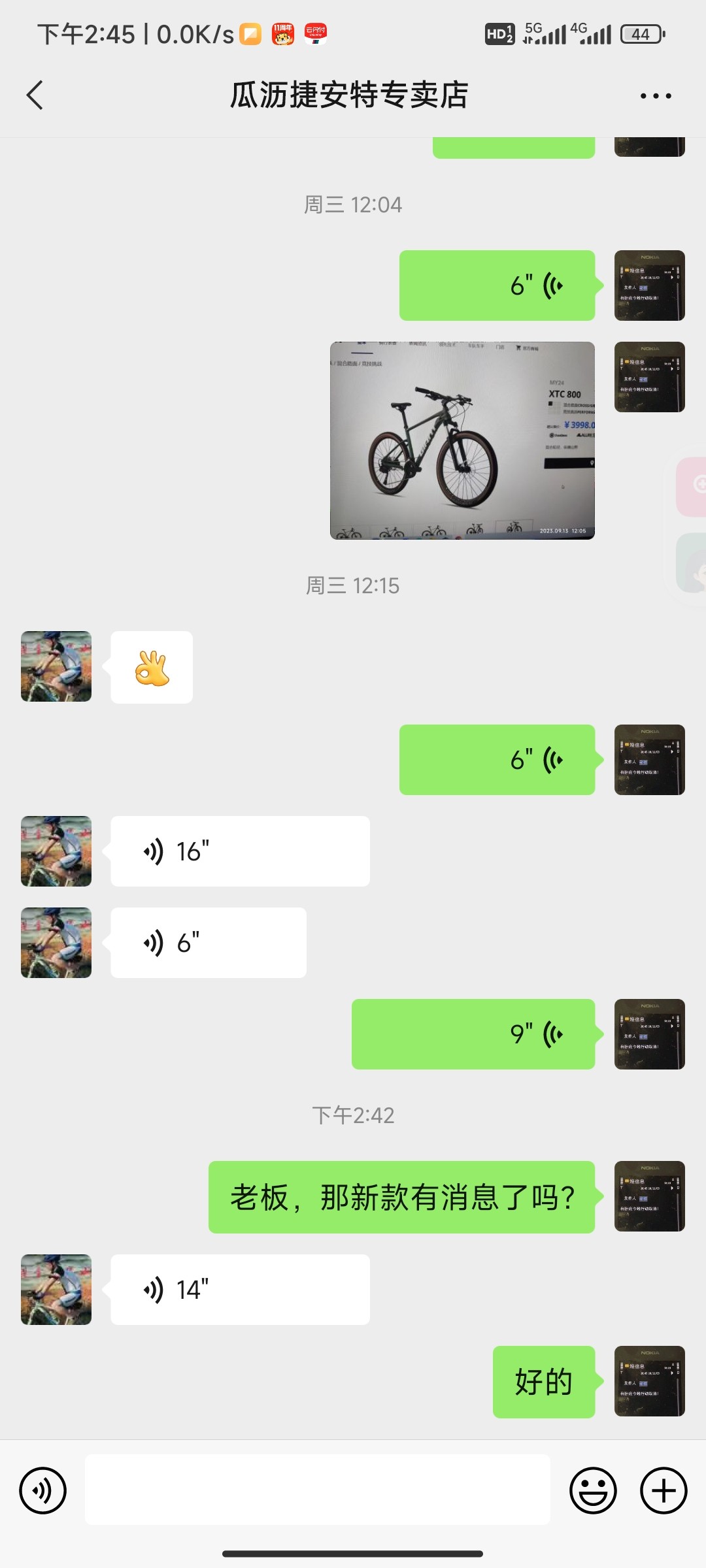Play the received 6" voice message
Image resolution: width=706 pixels, height=1568 pixels.
(209, 943)
